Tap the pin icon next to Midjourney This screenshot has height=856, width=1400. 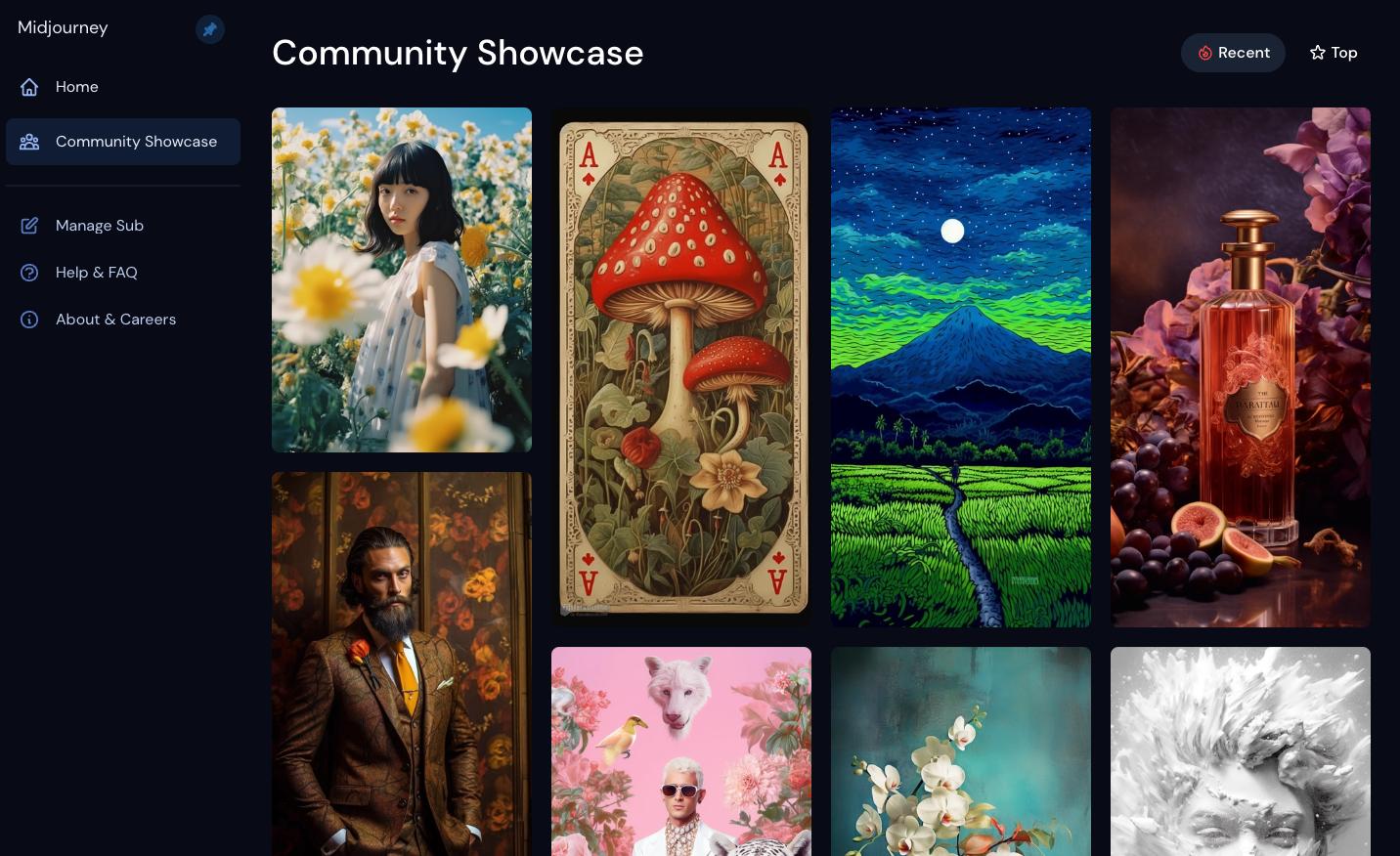[x=209, y=29]
